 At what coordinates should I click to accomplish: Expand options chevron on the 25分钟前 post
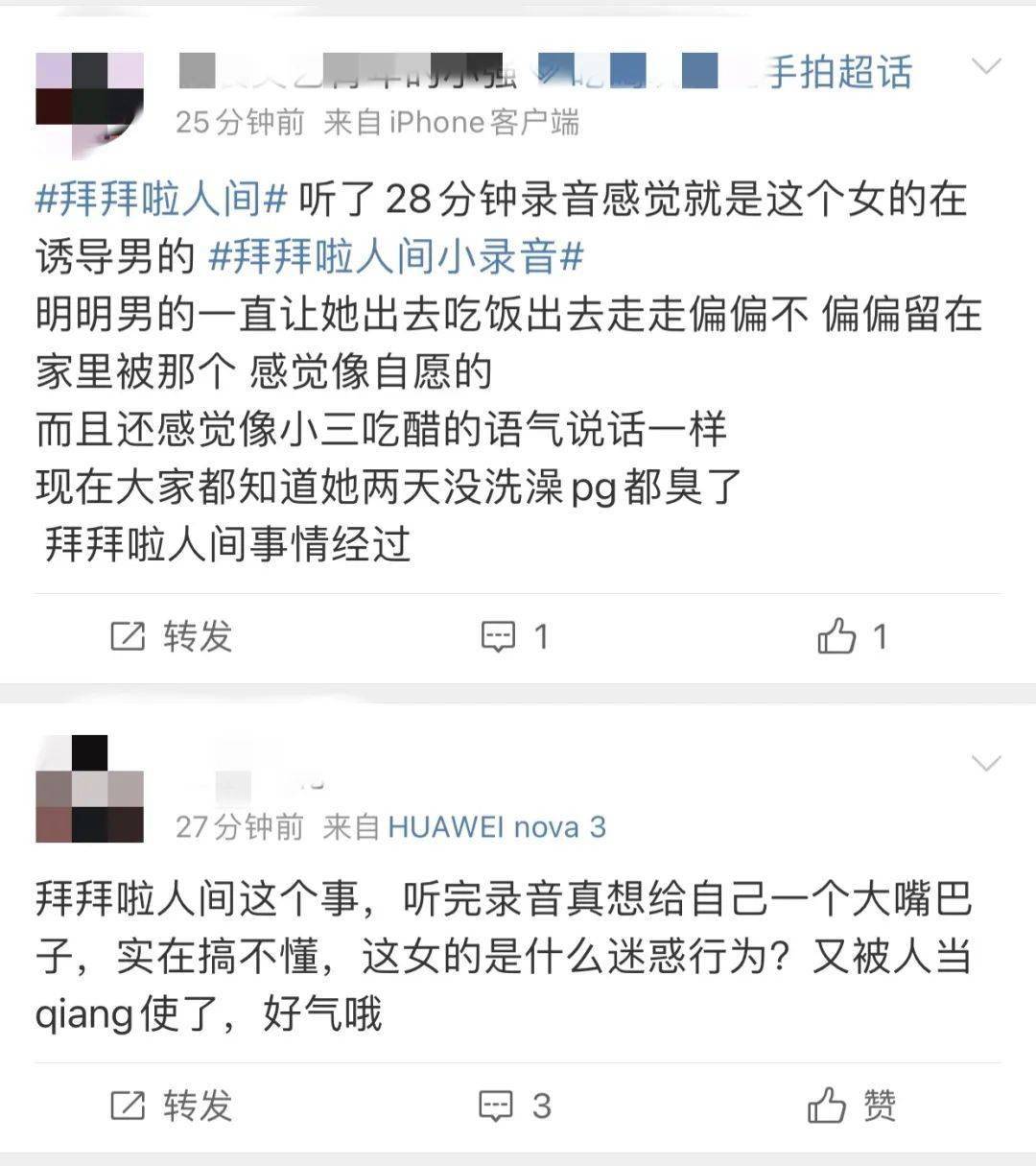986,66
